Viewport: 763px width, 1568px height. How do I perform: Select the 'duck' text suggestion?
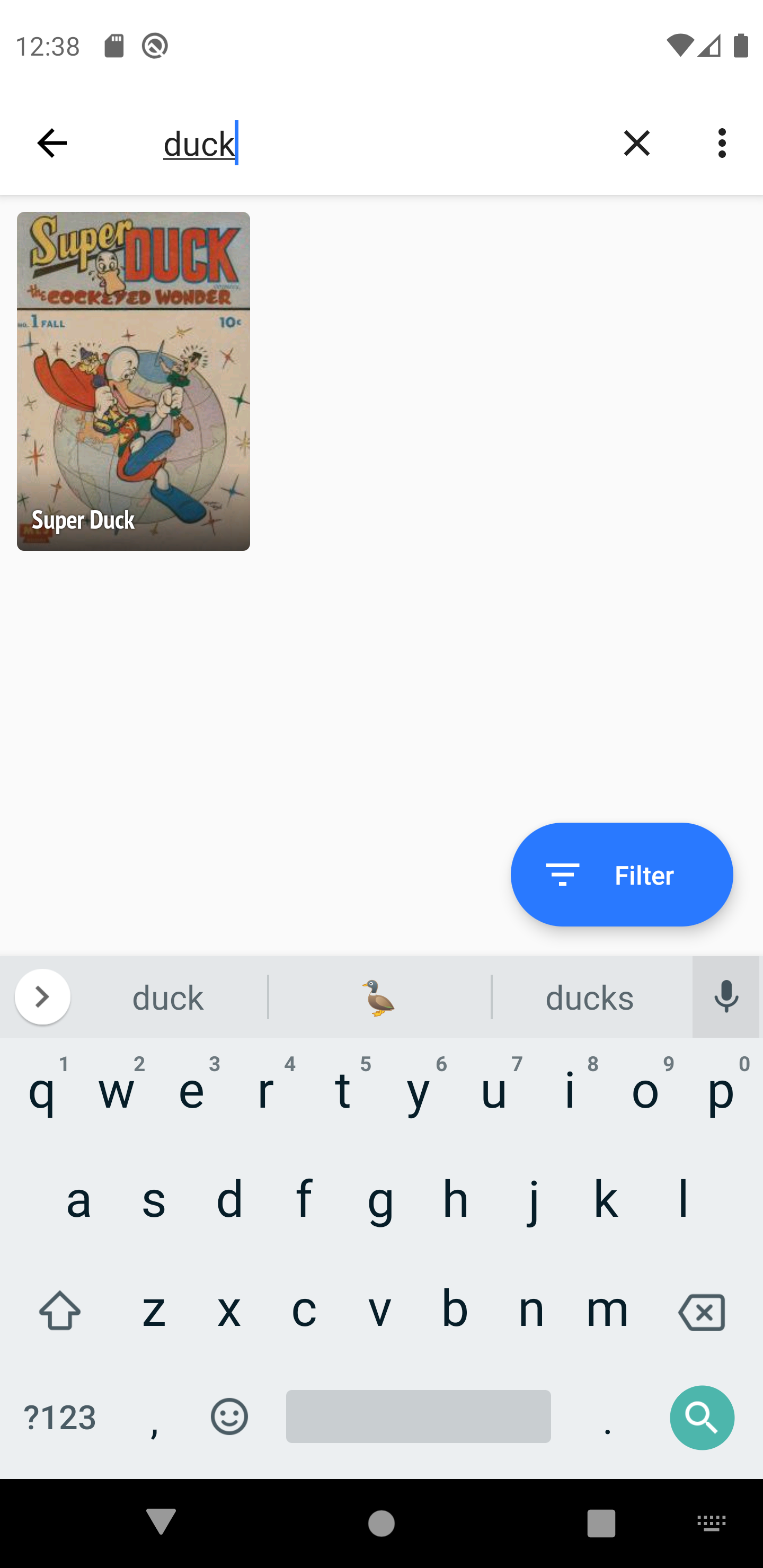click(x=167, y=997)
